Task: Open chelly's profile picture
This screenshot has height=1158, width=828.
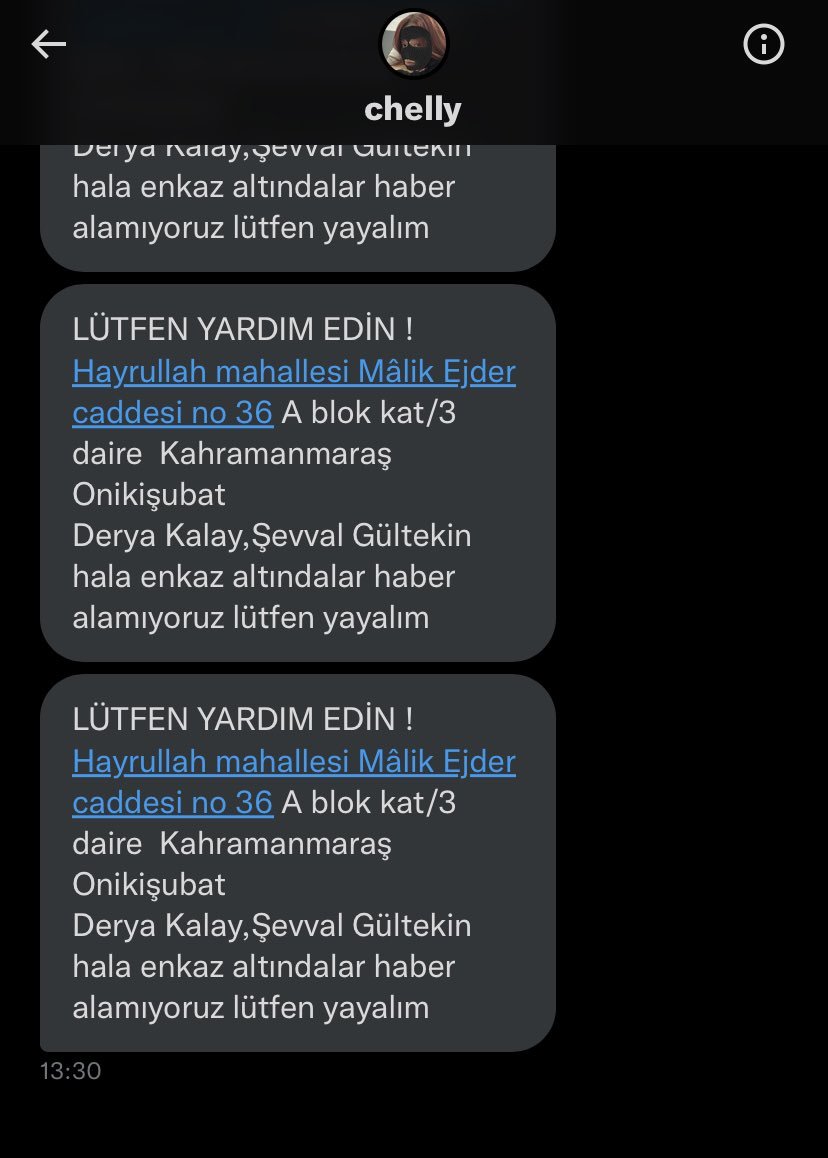Action: (414, 45)
